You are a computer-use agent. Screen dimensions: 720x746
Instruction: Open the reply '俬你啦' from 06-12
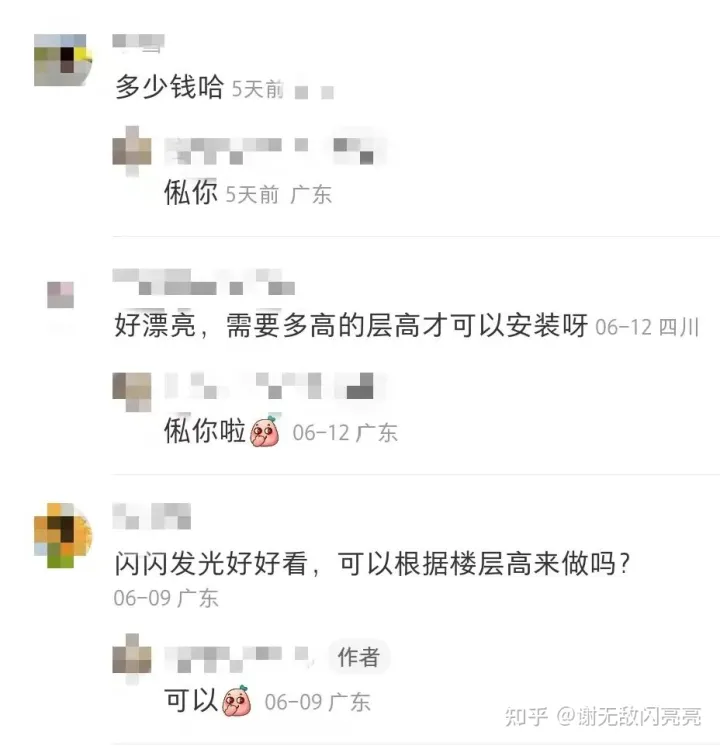pyautogui.click(x=205, y=431)
